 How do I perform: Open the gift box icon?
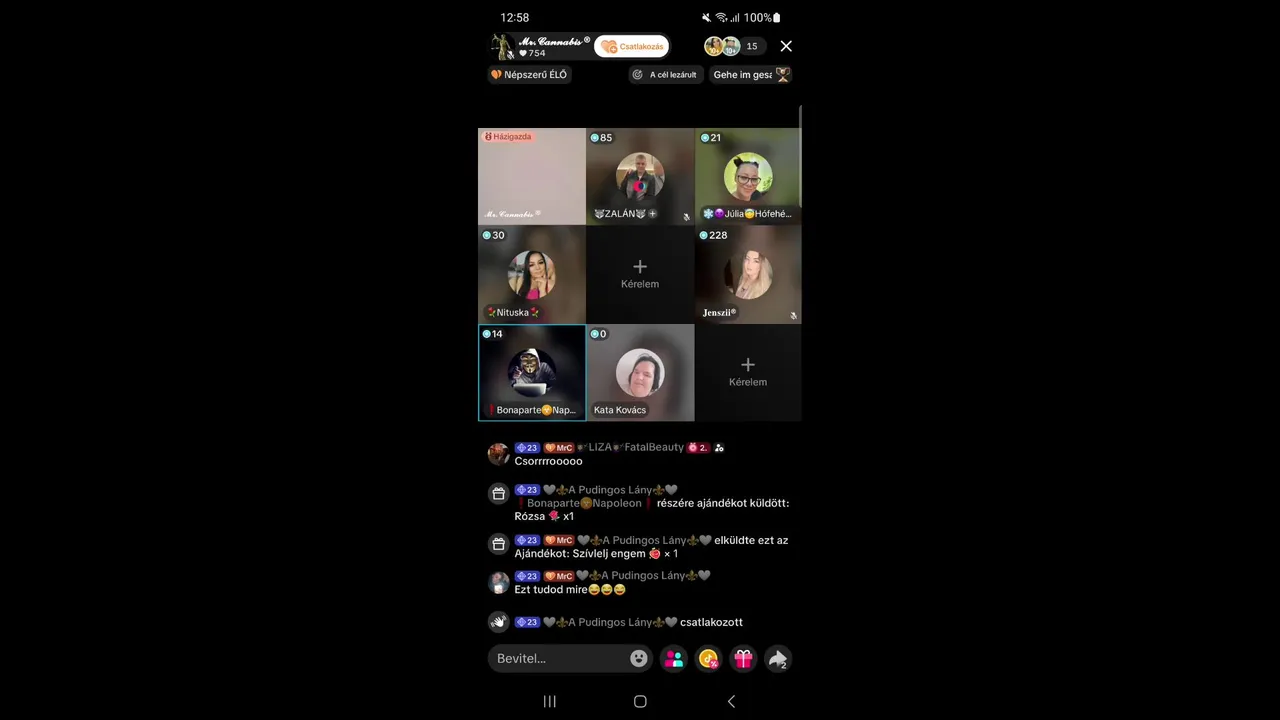(743, 658)
